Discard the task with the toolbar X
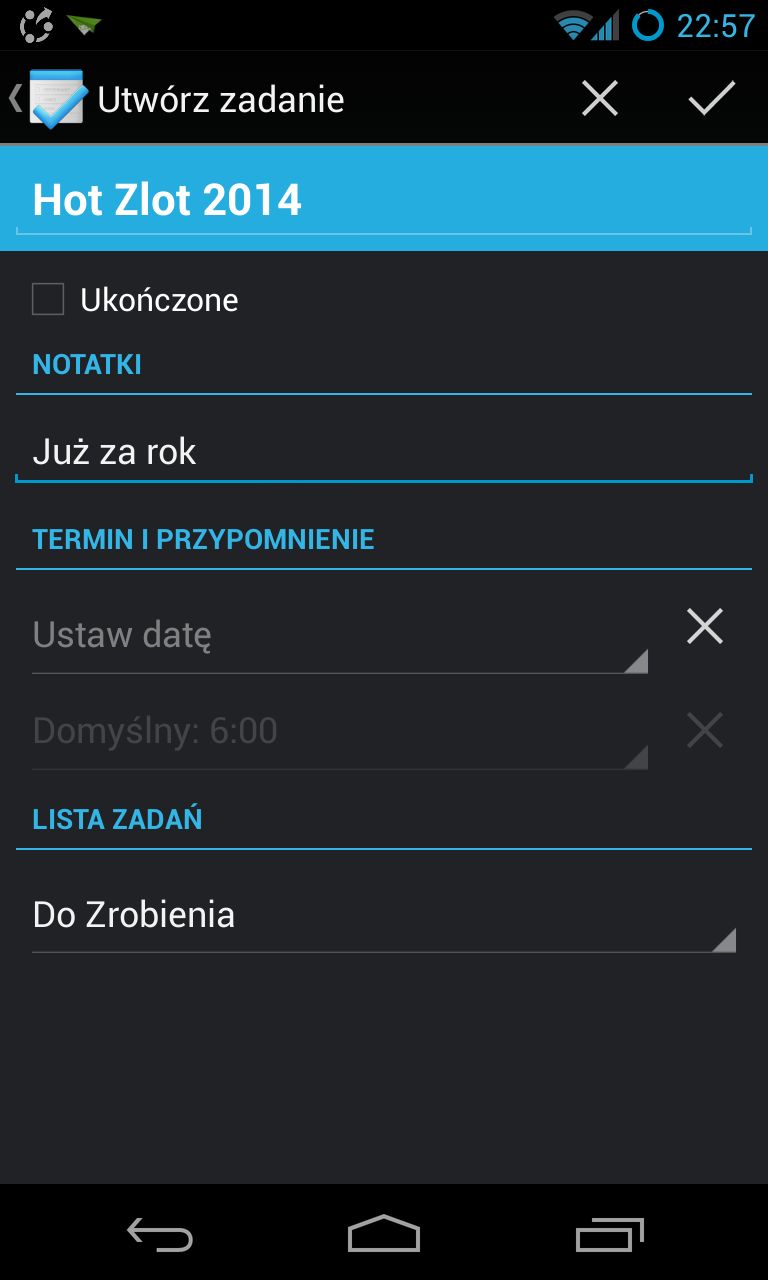 [x=600, y=98]
